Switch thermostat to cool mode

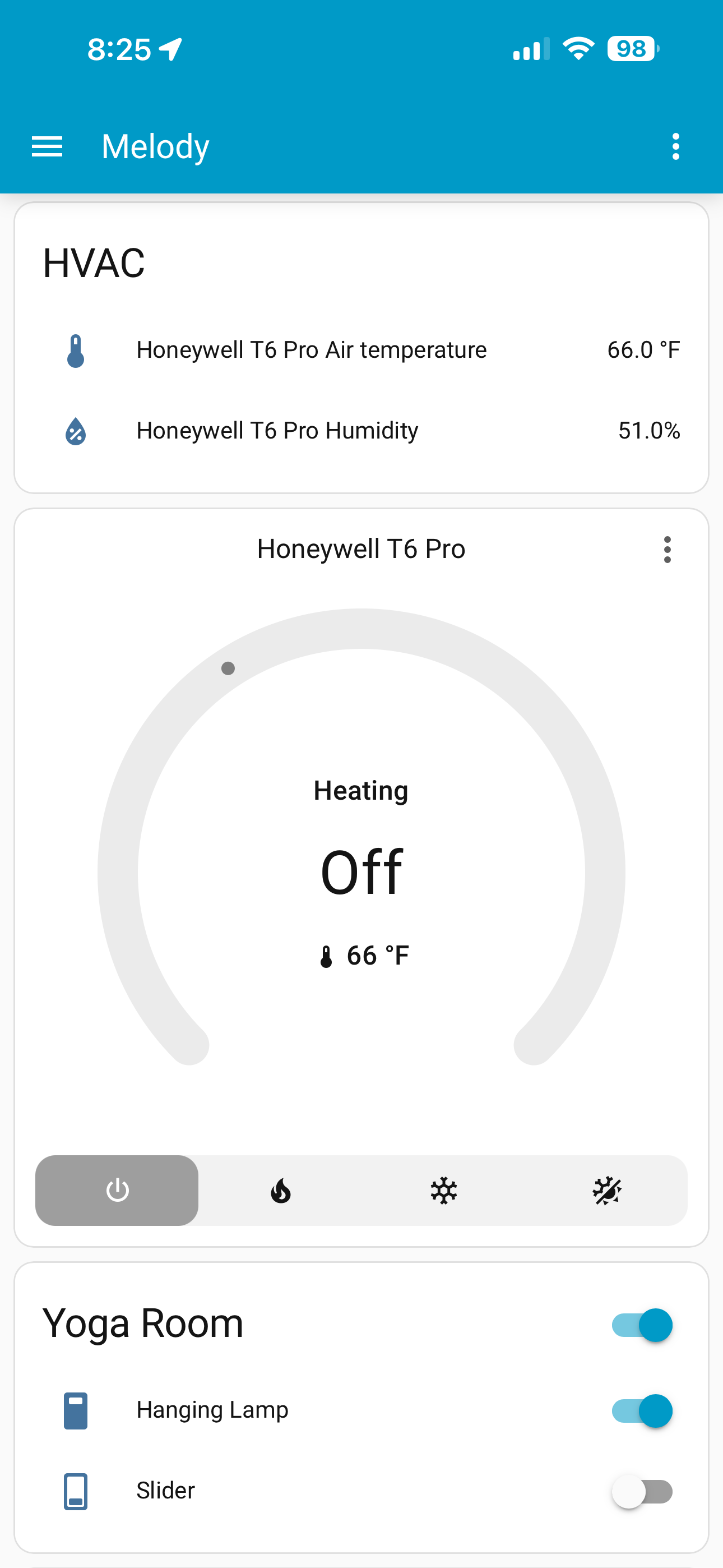(444, 1190)
